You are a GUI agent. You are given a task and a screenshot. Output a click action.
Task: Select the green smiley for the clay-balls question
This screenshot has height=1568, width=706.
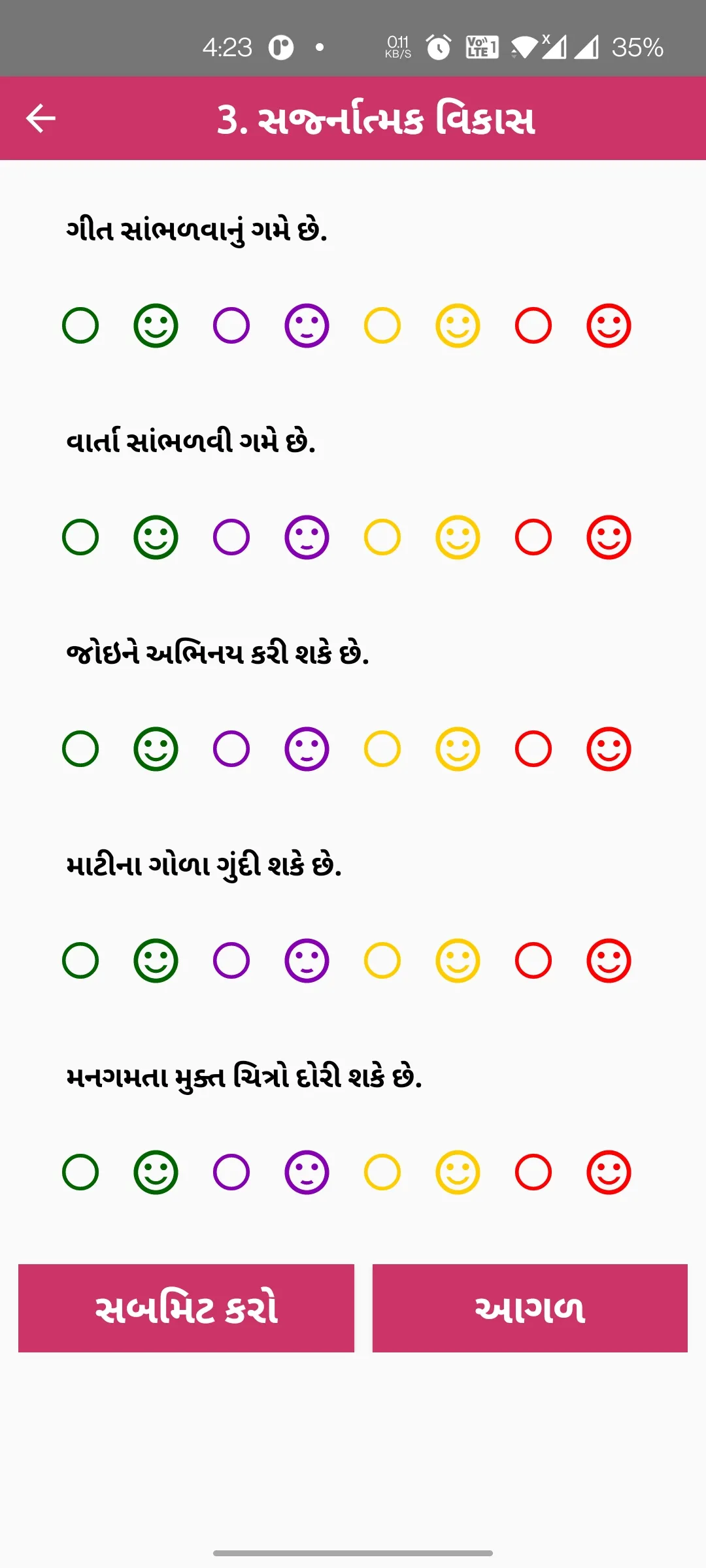point(155,962)
